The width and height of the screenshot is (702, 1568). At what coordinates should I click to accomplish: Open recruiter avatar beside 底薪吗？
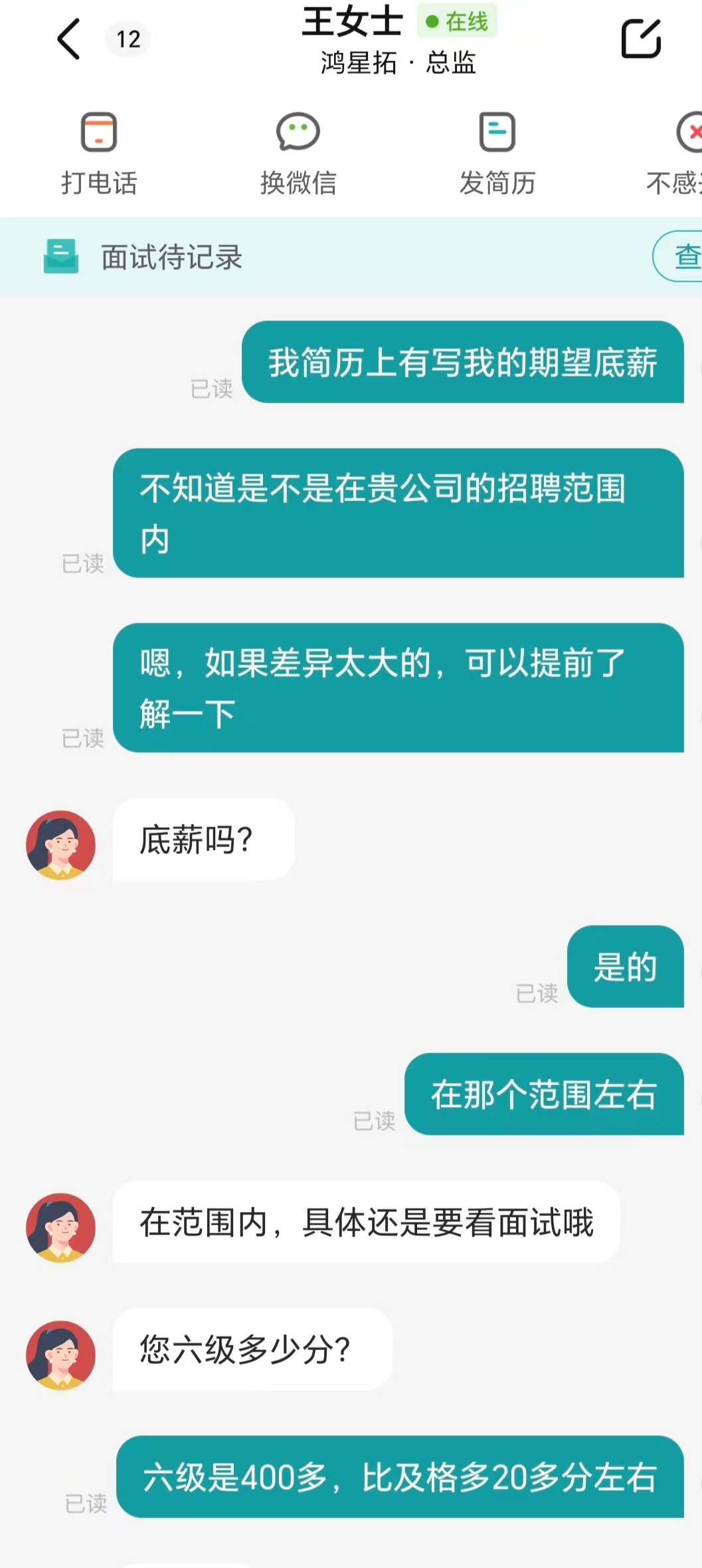(x=60, y=844)
